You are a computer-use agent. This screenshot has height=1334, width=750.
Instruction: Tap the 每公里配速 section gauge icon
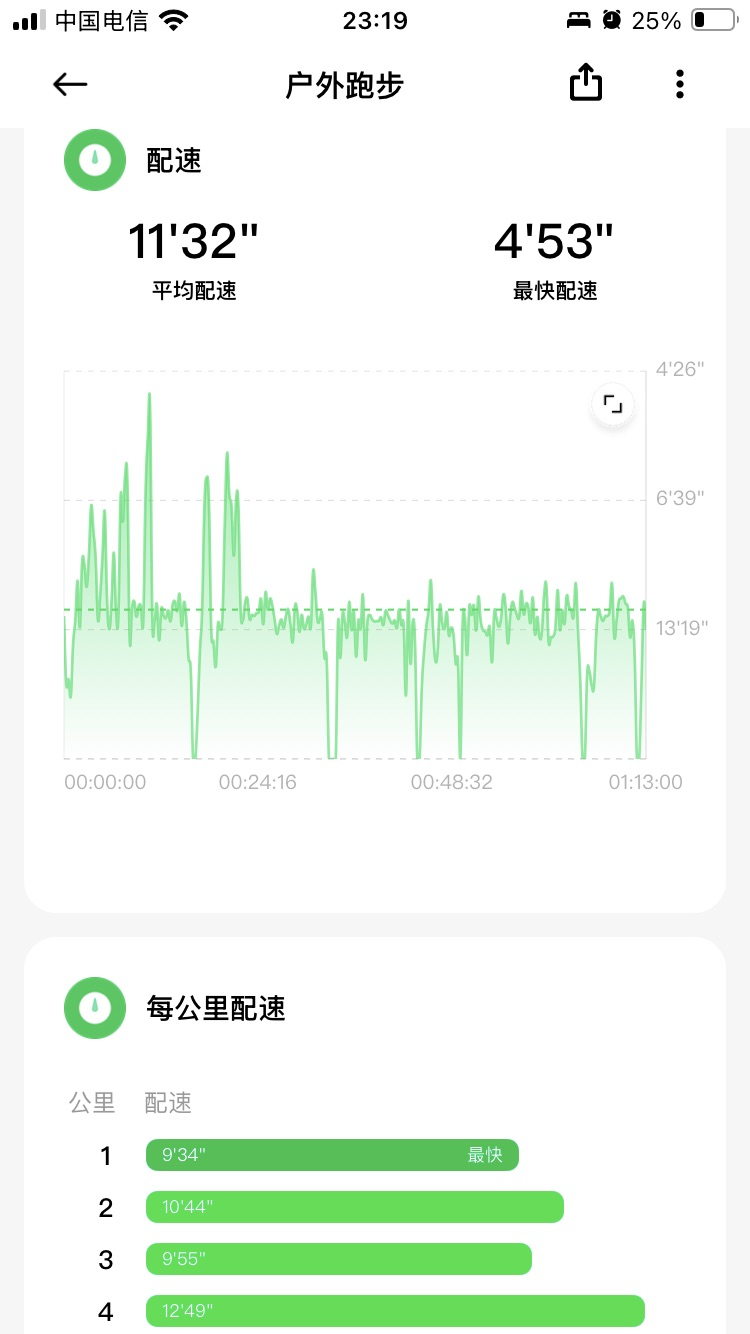click(x=94, y=1008)
